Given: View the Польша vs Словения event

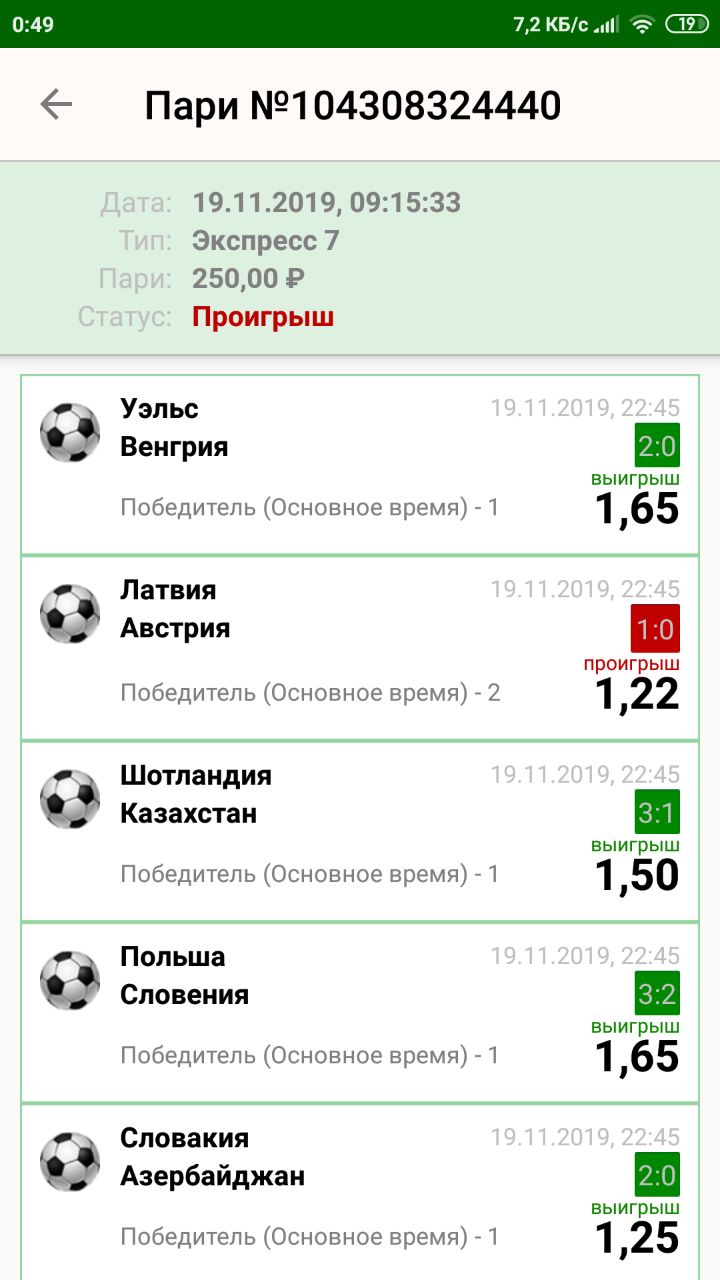Looking at the screenshot, I should point(360,1012).
